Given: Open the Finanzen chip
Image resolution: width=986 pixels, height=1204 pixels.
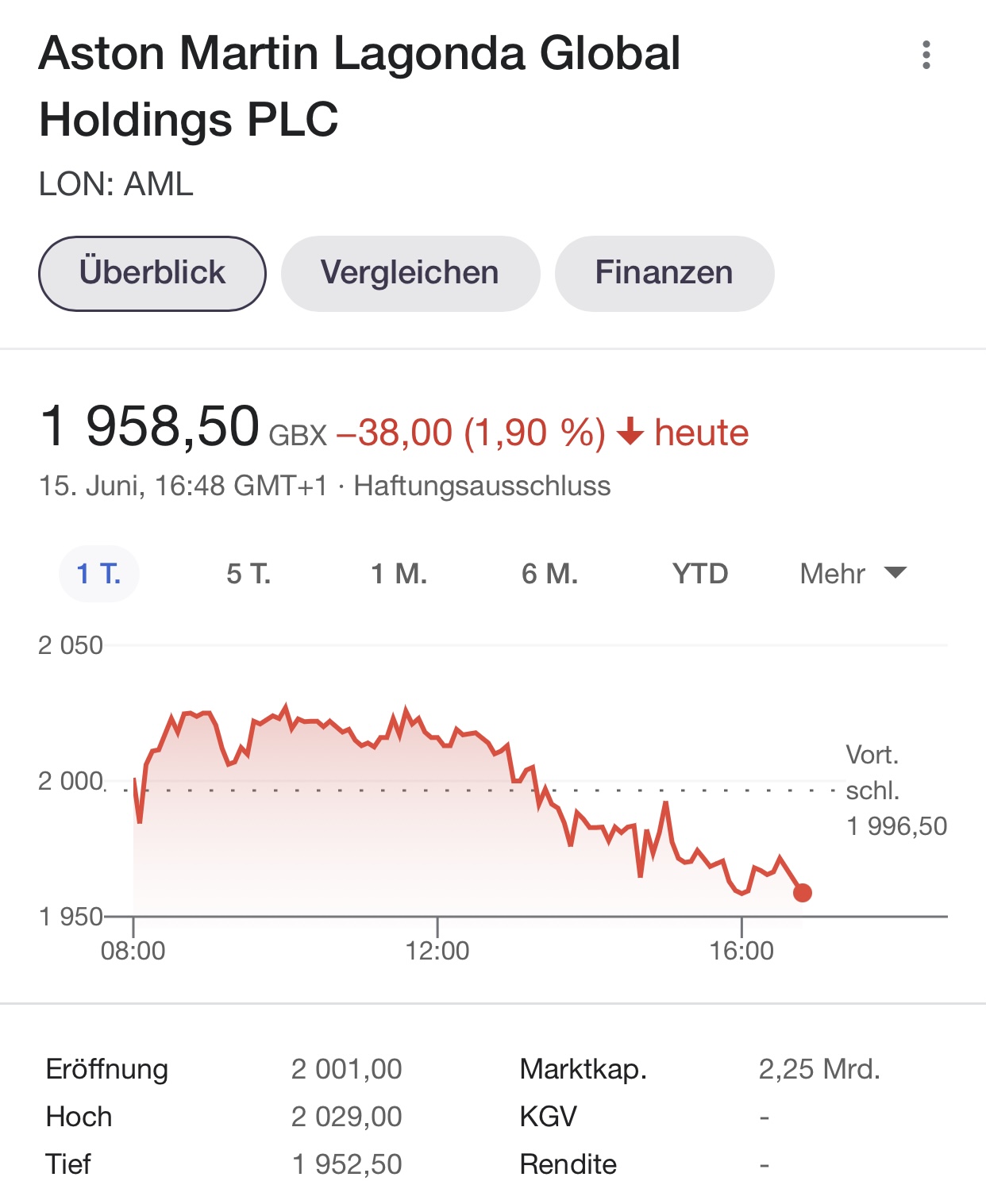Looking at the screenshot, I should pos(664,273).
